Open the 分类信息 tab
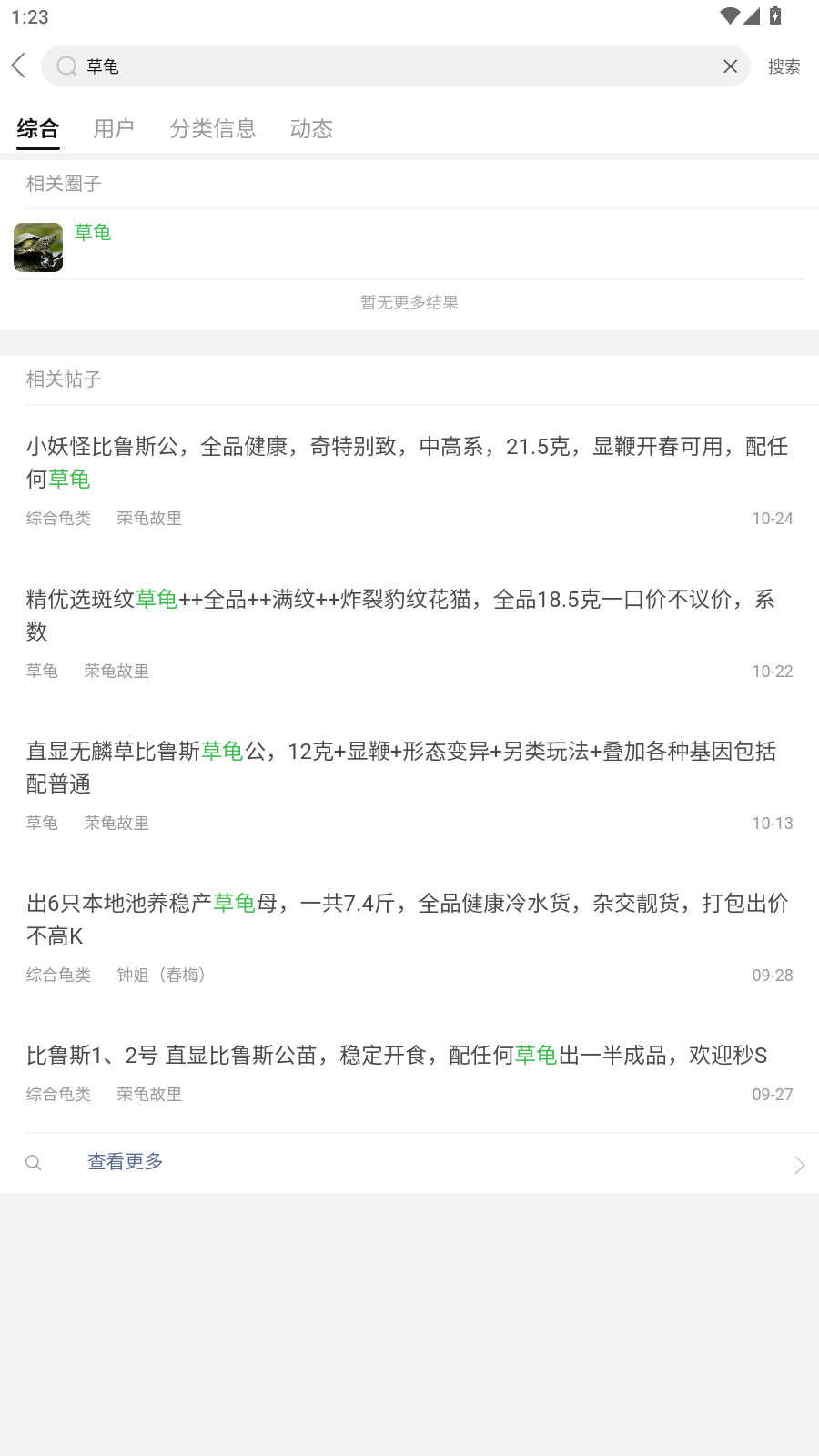This screenshot has width=819, height=1456. 213,128
